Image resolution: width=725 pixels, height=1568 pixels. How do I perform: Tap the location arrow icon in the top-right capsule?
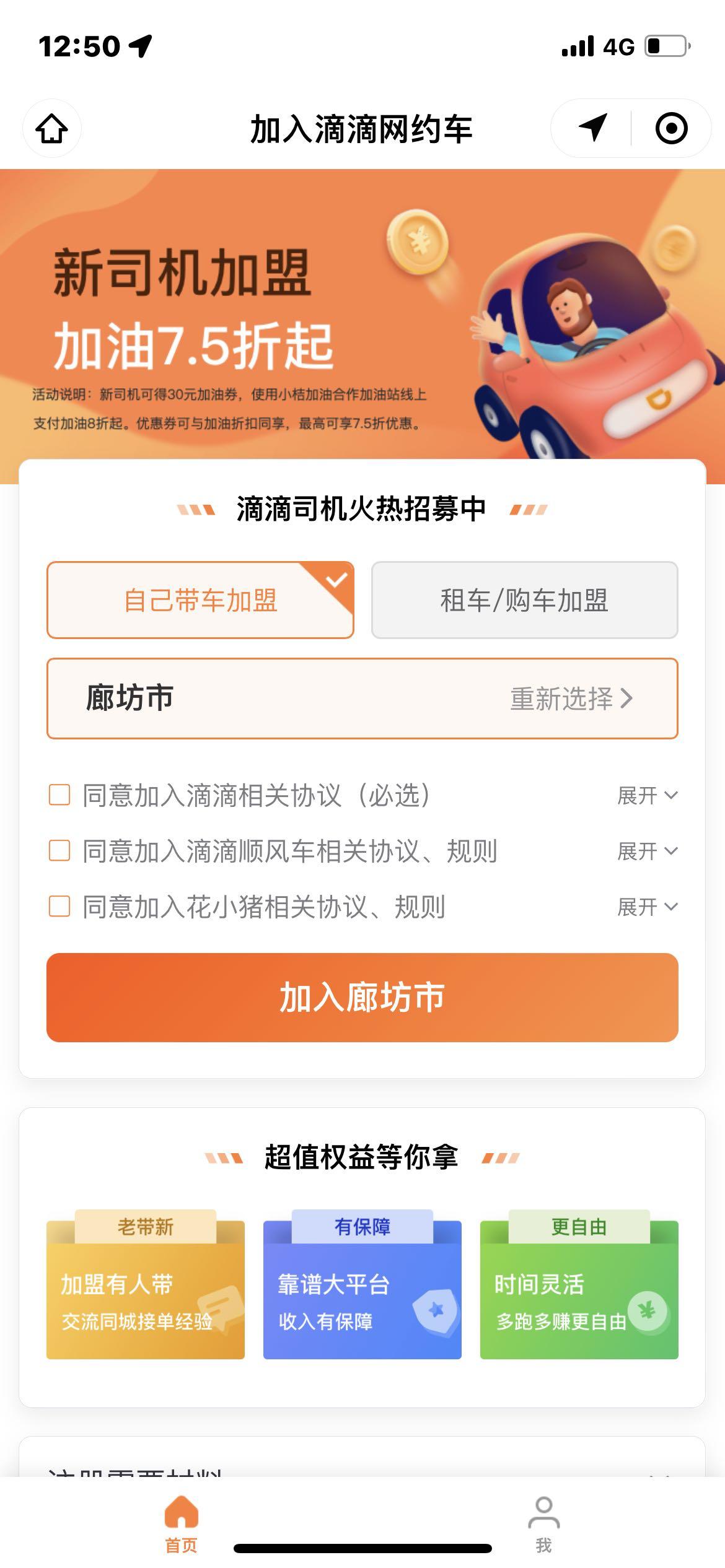[594, 128]
